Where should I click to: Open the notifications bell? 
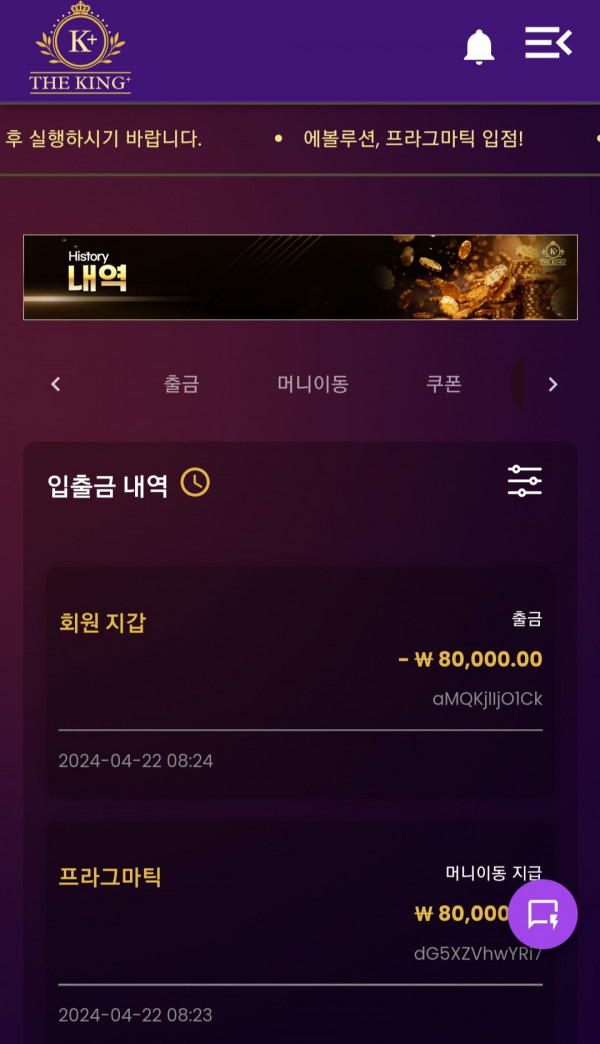tap(479, 46)
